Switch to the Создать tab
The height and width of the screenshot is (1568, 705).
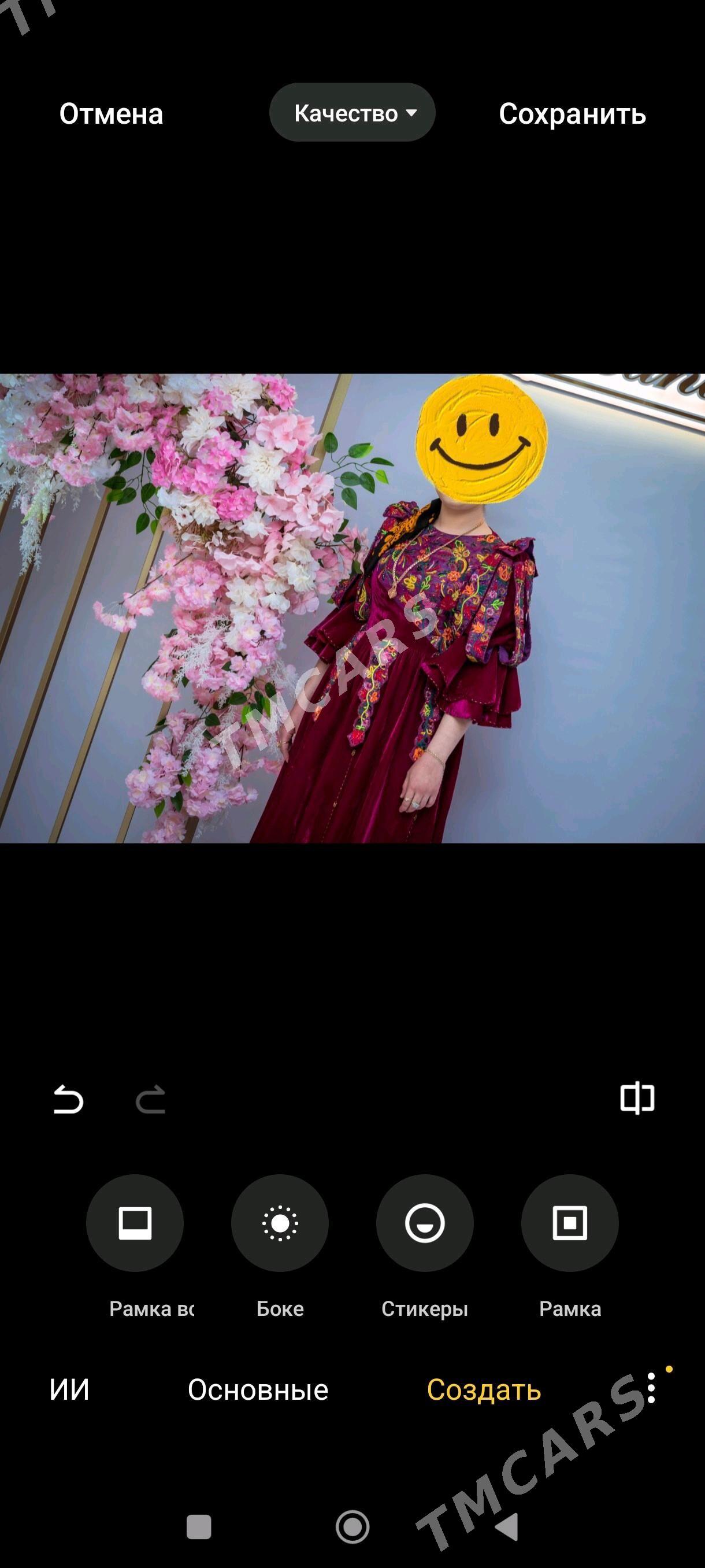484,1390
